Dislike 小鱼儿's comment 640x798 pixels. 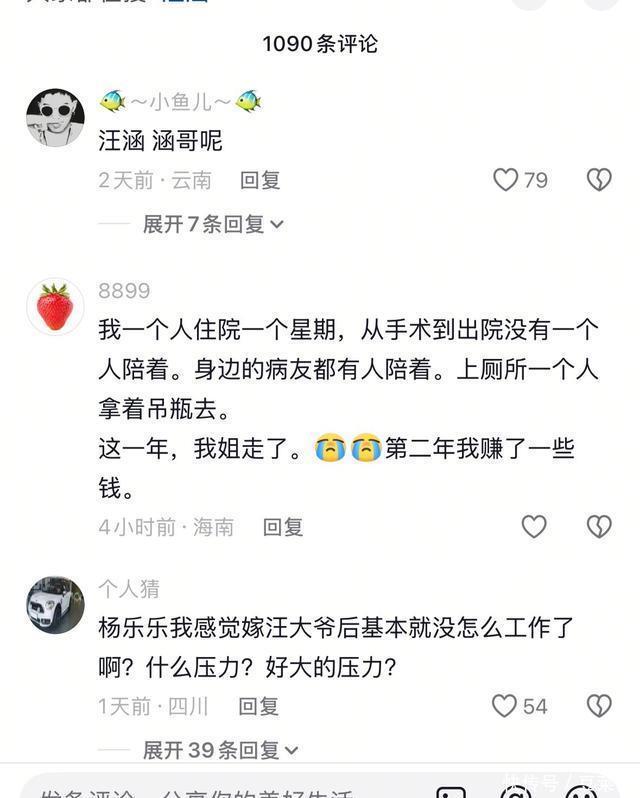(x=598, y=180)
